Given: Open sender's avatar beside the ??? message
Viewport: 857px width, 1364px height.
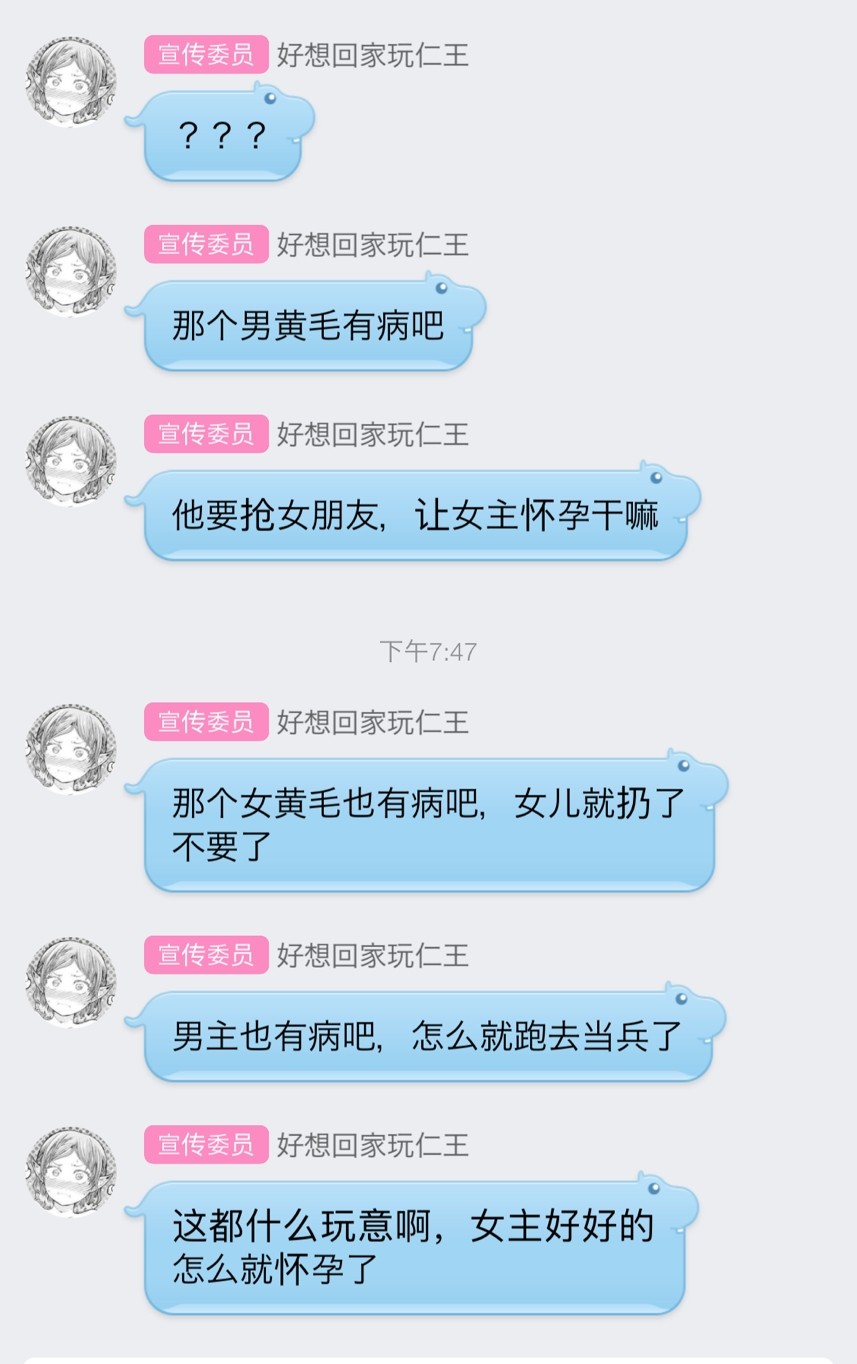Looking at the screenshot, I should [71, 82].
